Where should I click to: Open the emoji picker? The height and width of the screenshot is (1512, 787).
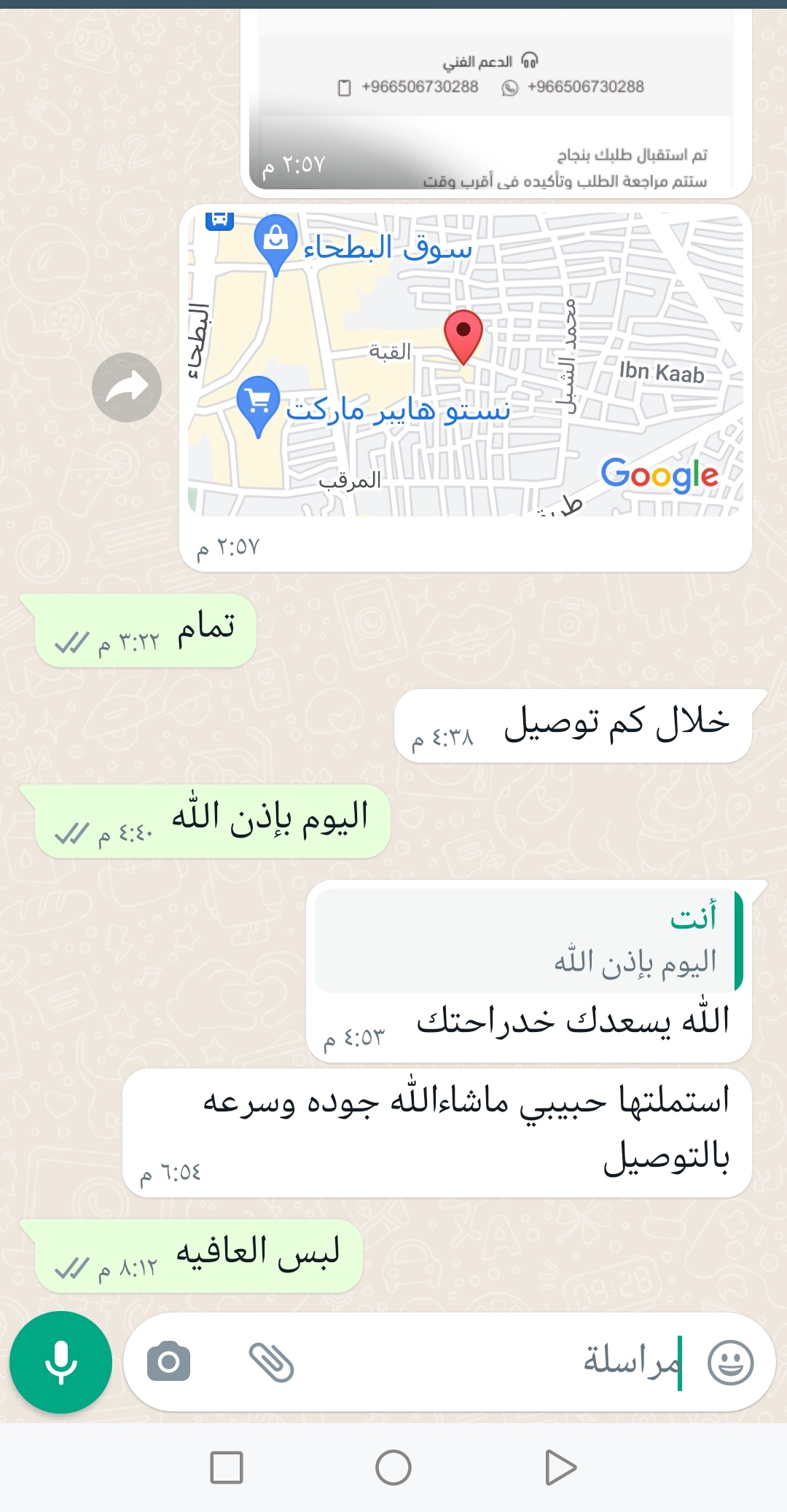pyautogui.click(x=730, y=1362)
